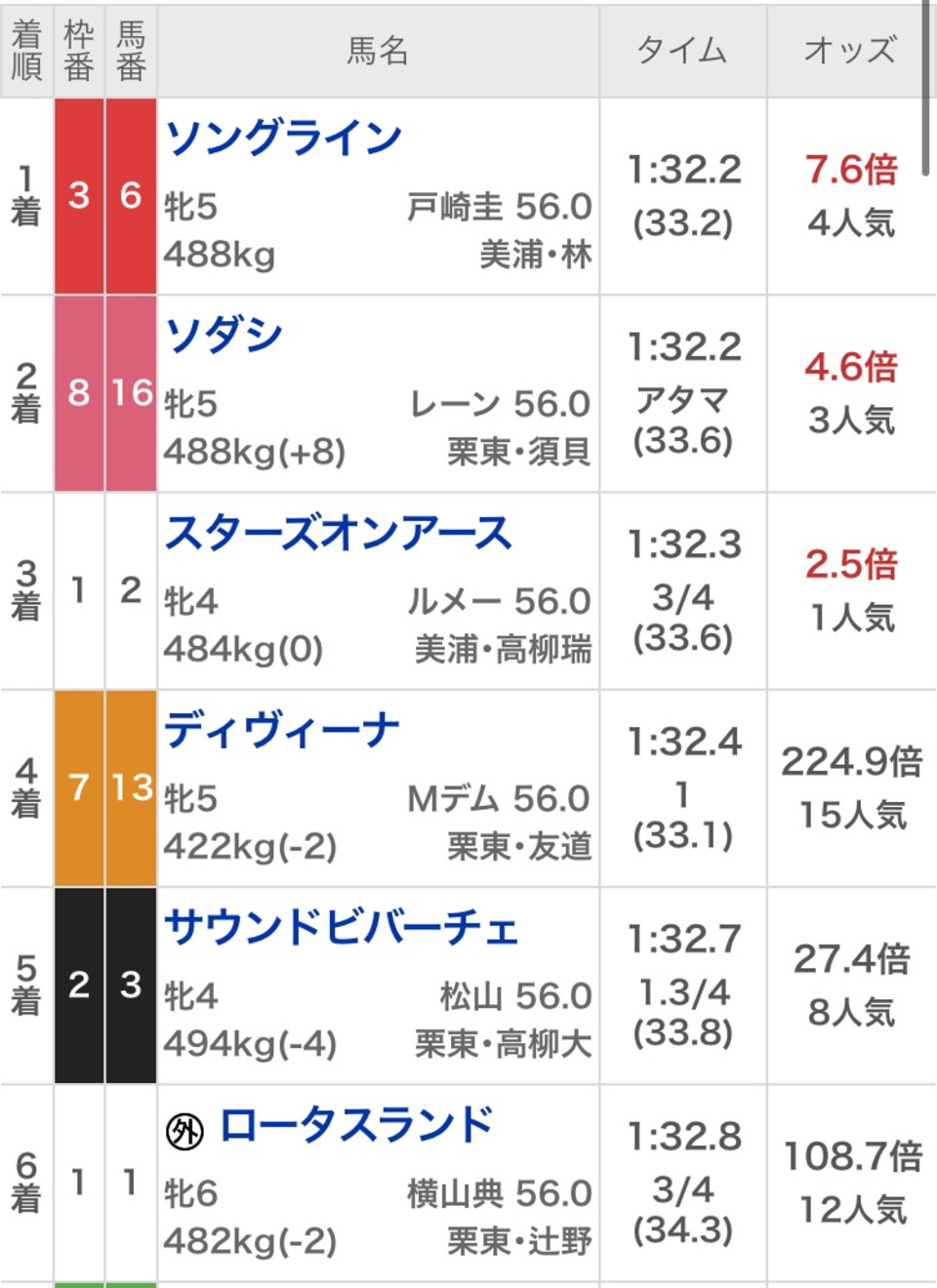
Task: View スターズオンアース horse details
Action: pyautogui.click(x=338, y=534)
